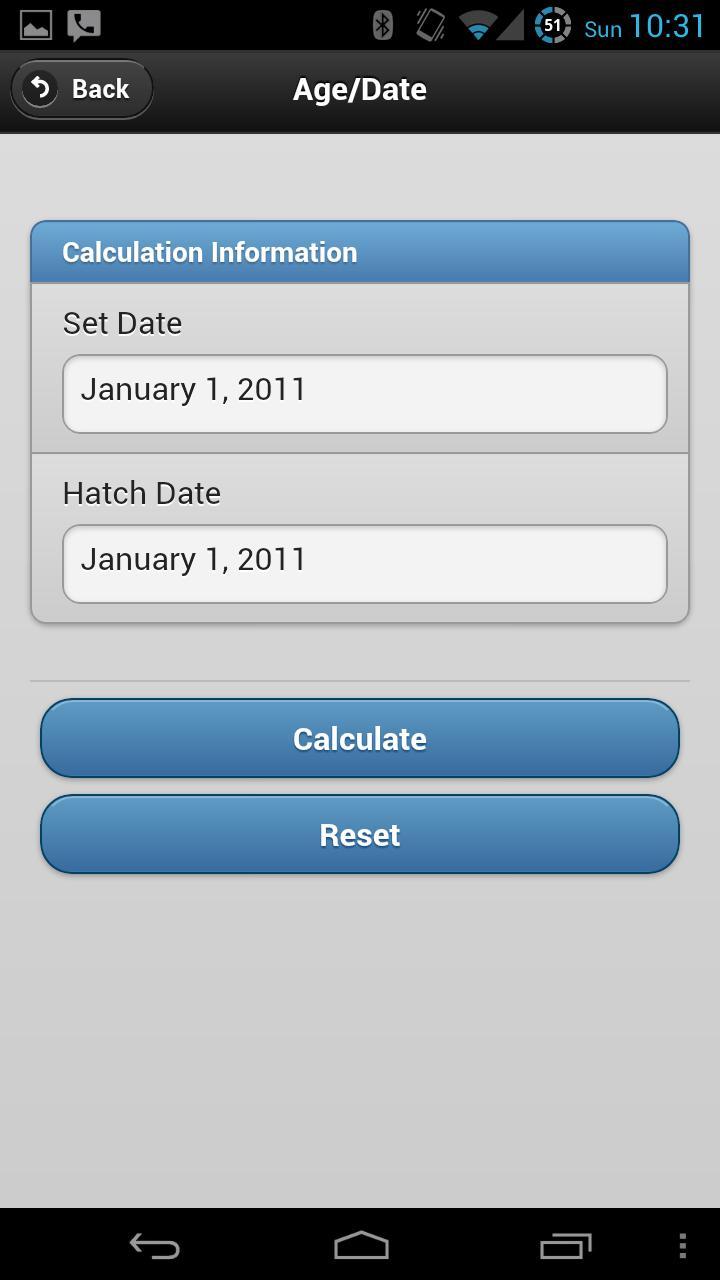Tap the home button in navigation bar
720x1280 pixels.
click(x=360, y=1246)
